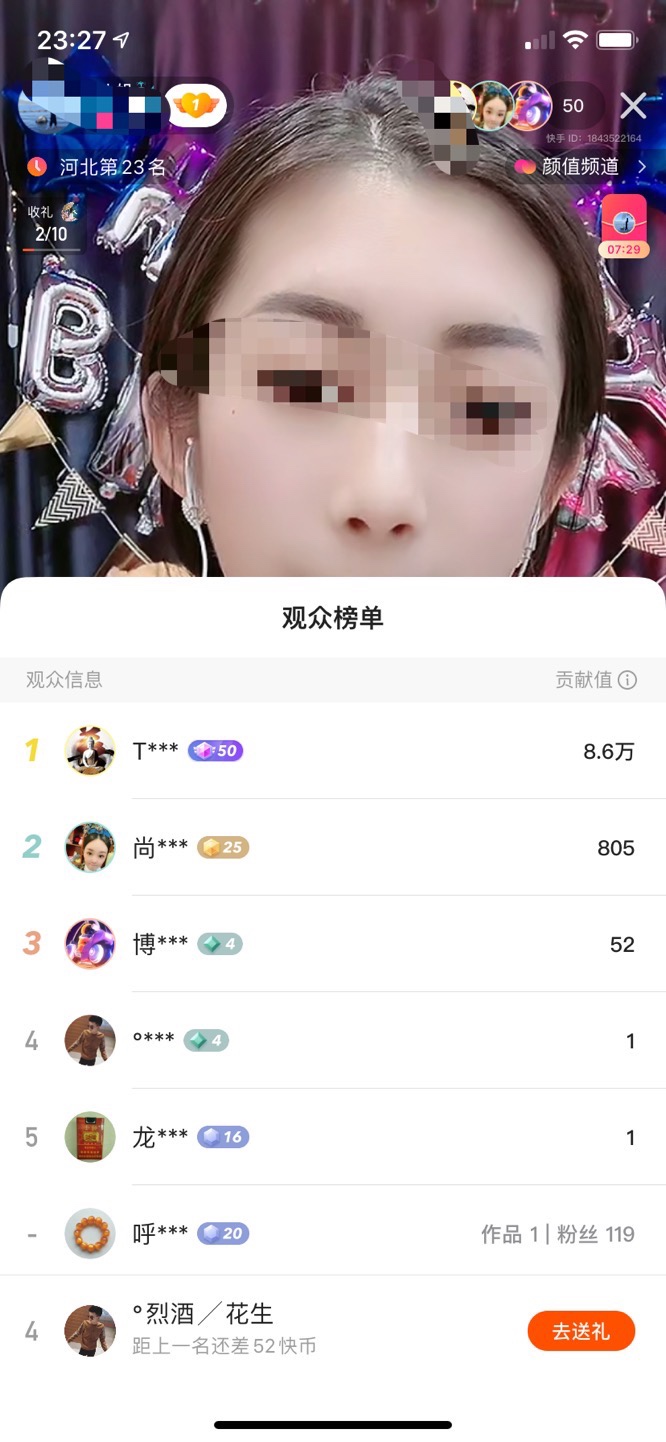Open the 颜值频道 channel link
This screenshot has width=666, height=1442.
(580, 167)
